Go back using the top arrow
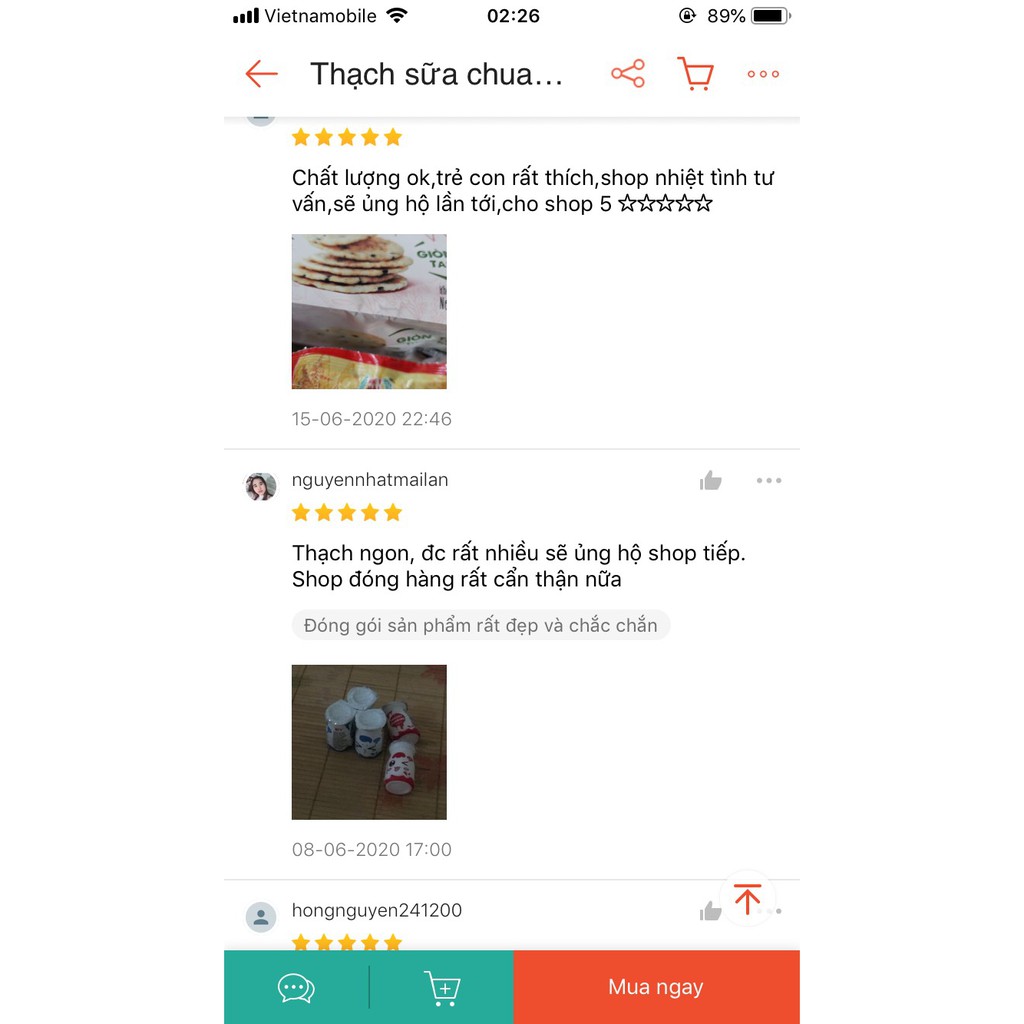 click(261, 74)
